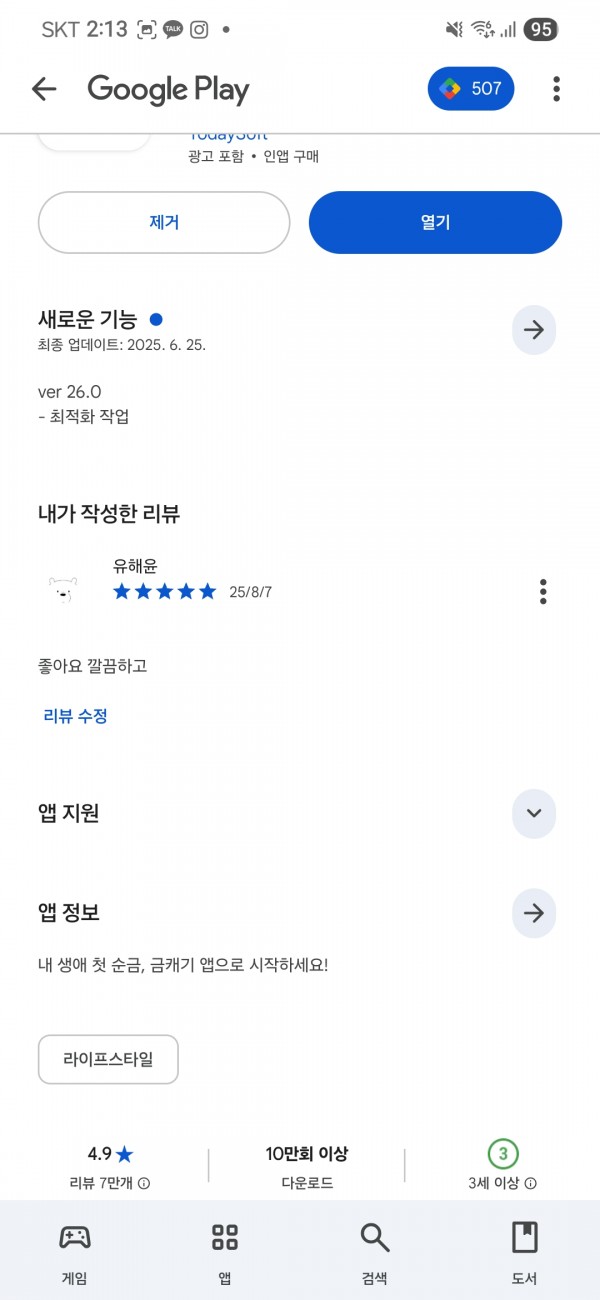The width and height of the screenshot is (600, 1300).
Task: Tap the 리뷰 수정 link
Action: click(75, 716)
